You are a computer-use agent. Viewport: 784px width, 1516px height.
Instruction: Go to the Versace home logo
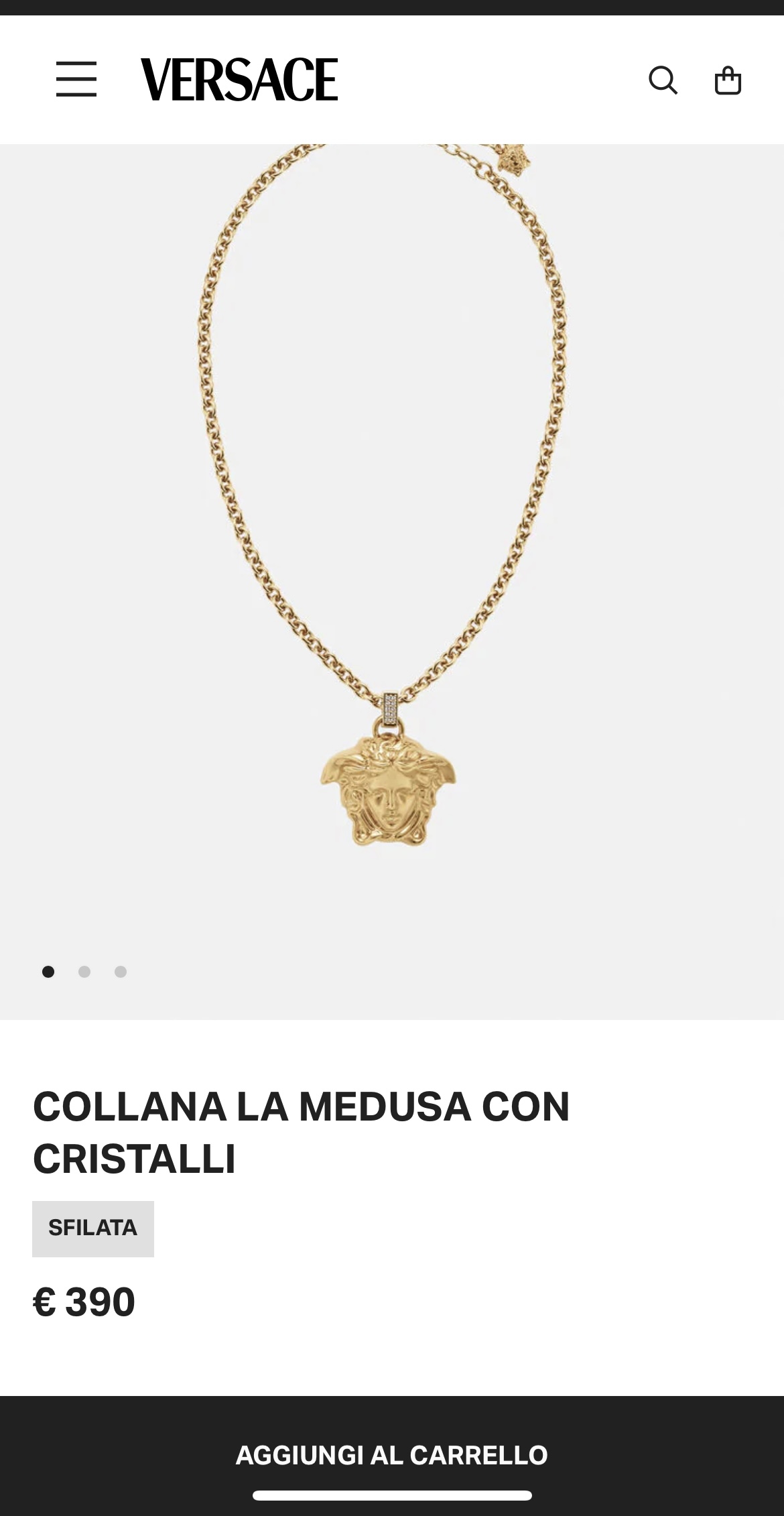coord(239,79)
